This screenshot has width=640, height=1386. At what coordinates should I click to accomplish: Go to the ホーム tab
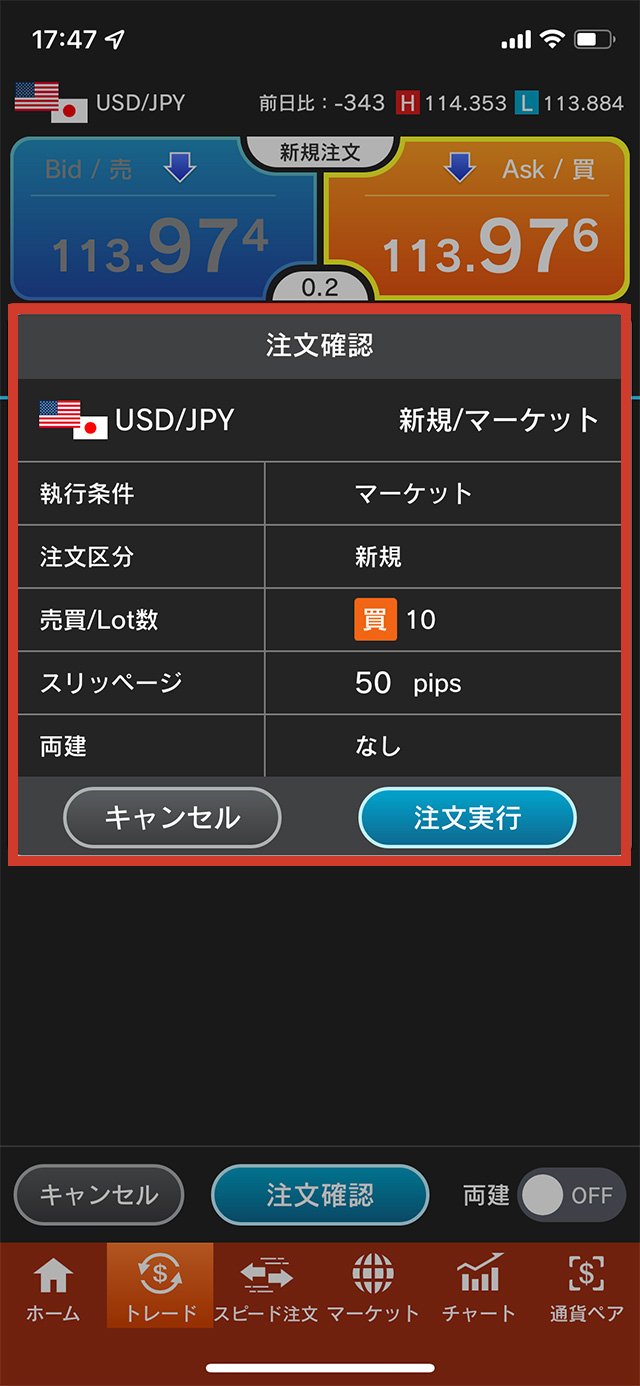[x=53, y=1290]
